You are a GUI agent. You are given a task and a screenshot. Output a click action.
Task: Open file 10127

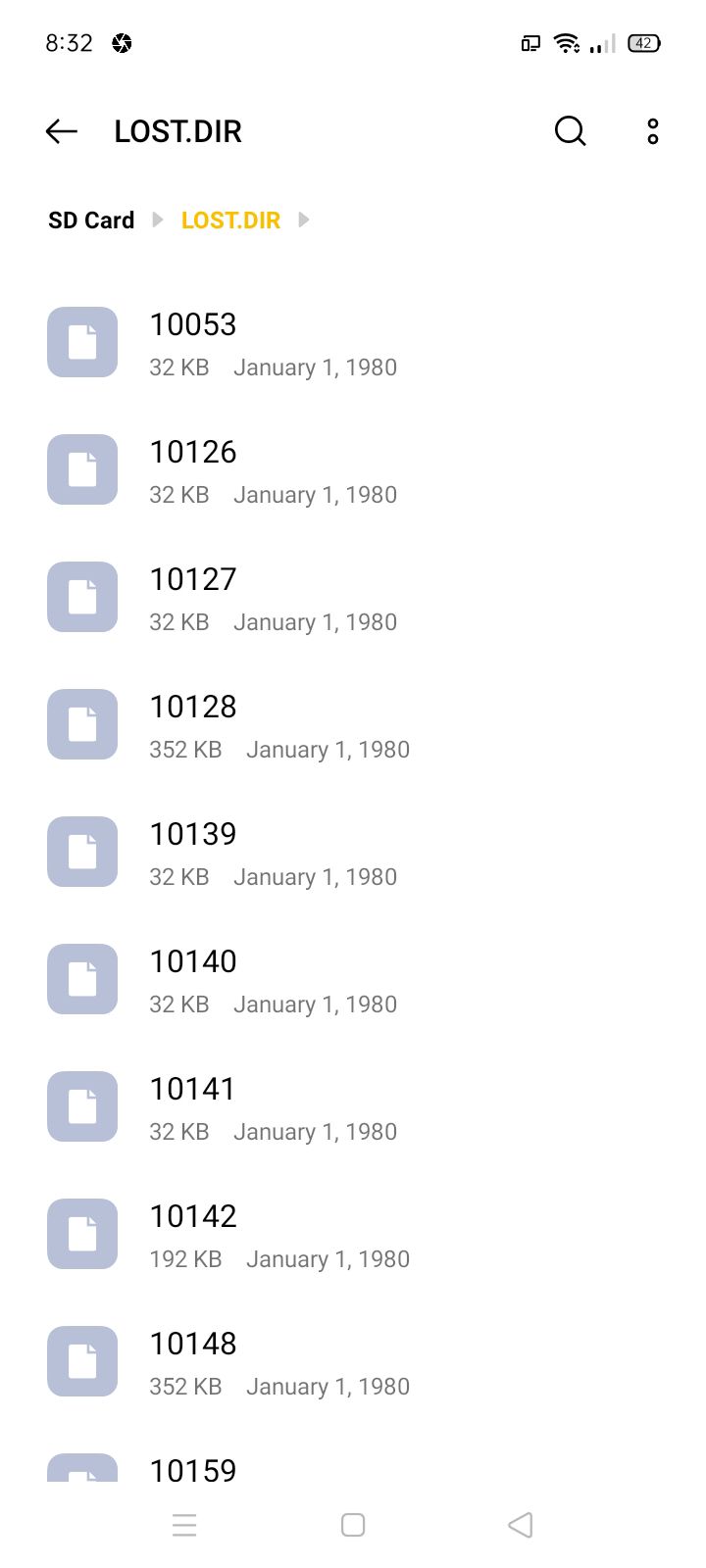pos(353,598)
